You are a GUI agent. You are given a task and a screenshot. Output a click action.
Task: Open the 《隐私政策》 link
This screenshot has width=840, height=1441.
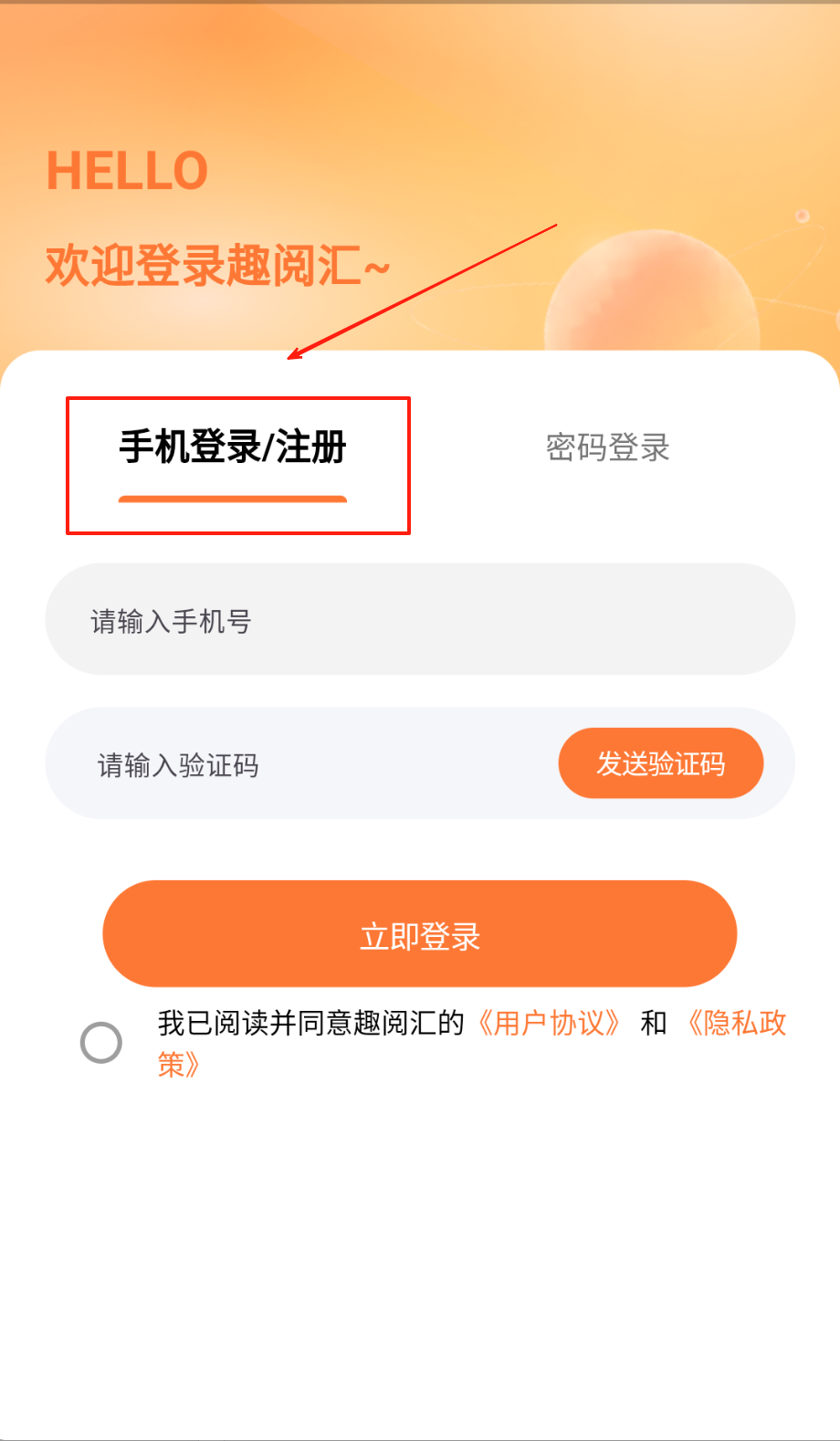coord(737,1024)
